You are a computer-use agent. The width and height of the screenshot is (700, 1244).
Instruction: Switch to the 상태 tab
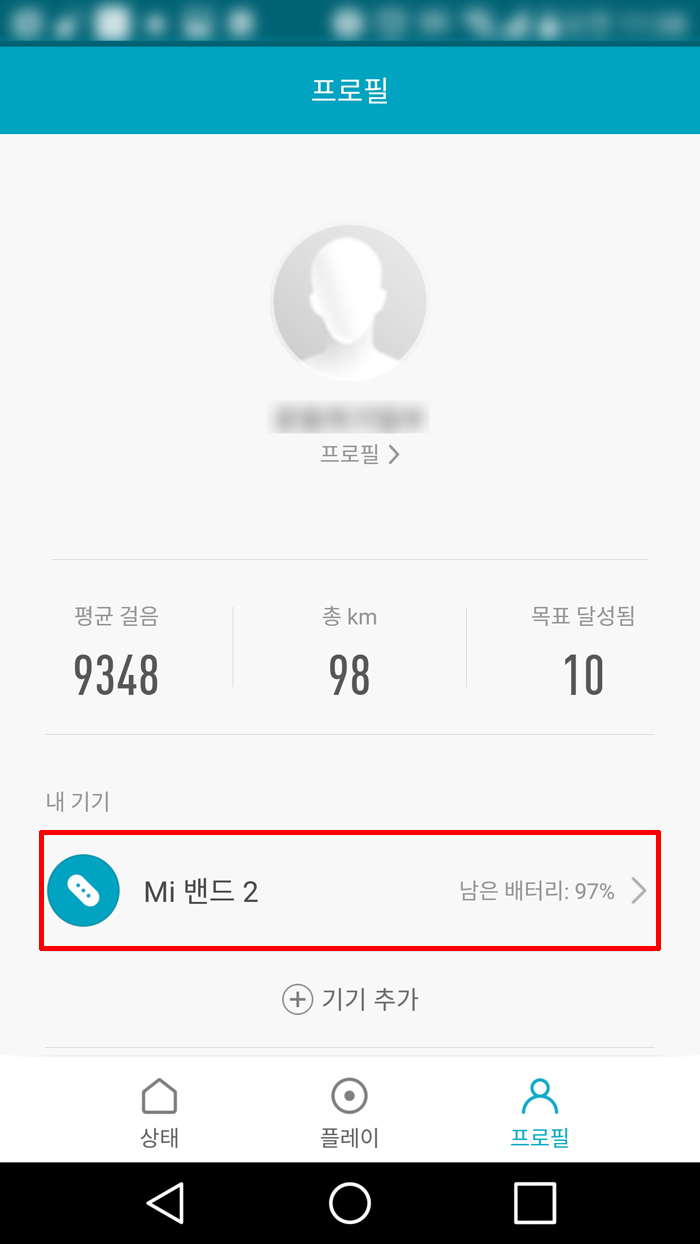(160, 1112)
